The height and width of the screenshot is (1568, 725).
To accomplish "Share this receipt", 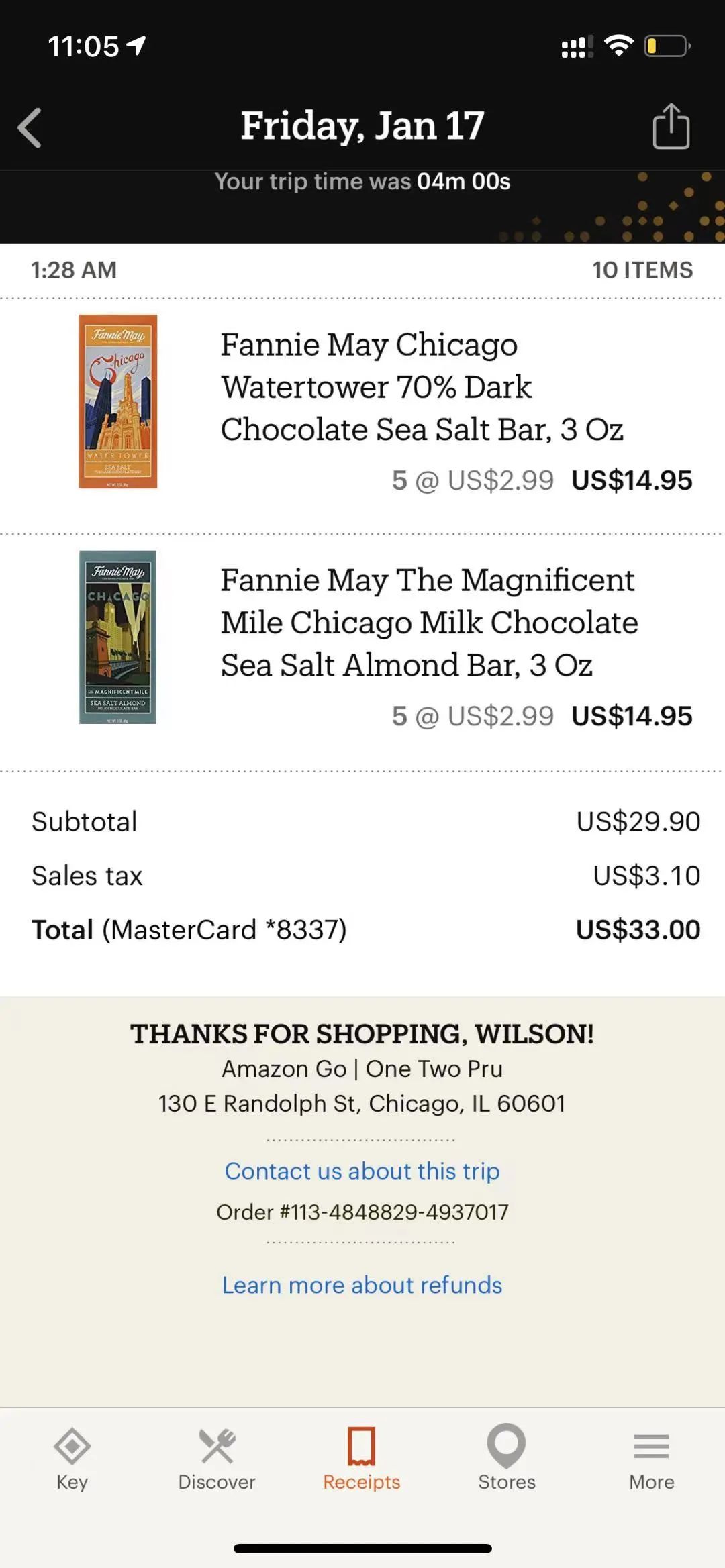I will coord(671,126).
